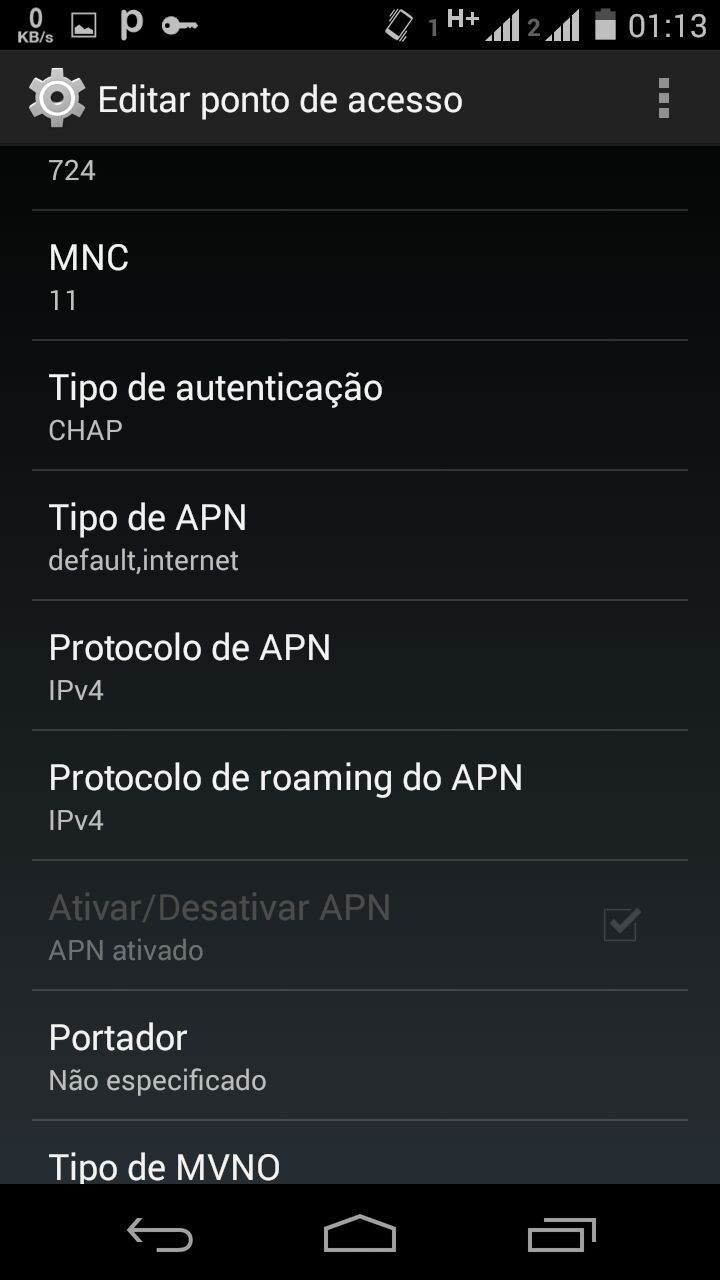The width and height of the screenshot is (720, 1280).
Task: Change Tipo de autenticação setting
Action: click(x=360, y=406)
